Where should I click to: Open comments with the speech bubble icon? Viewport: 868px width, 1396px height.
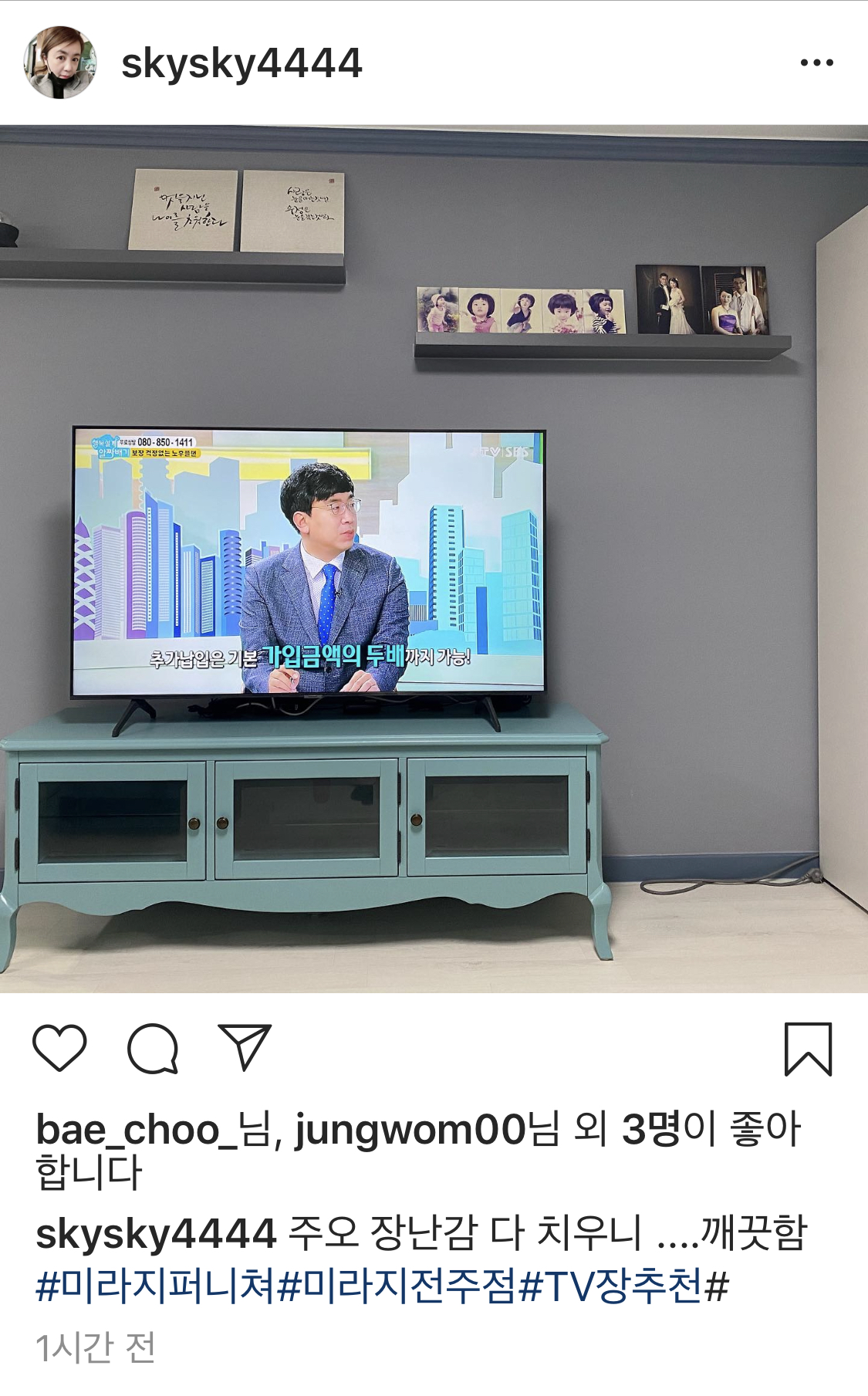click(x=153, y=1048)
